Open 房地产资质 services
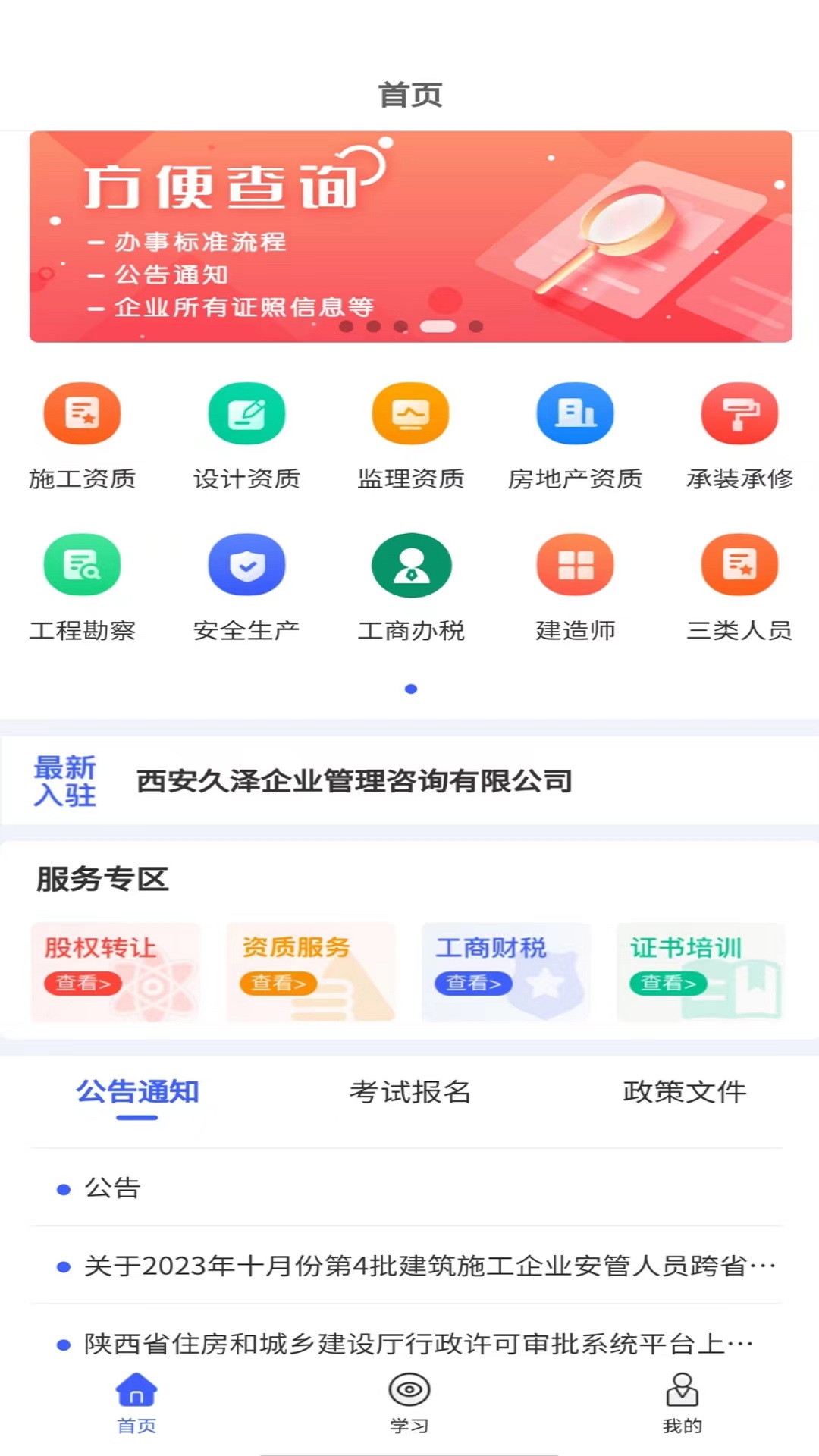Image resolution: width=819 pixels, height=1456 pixels. coord(575,436)
